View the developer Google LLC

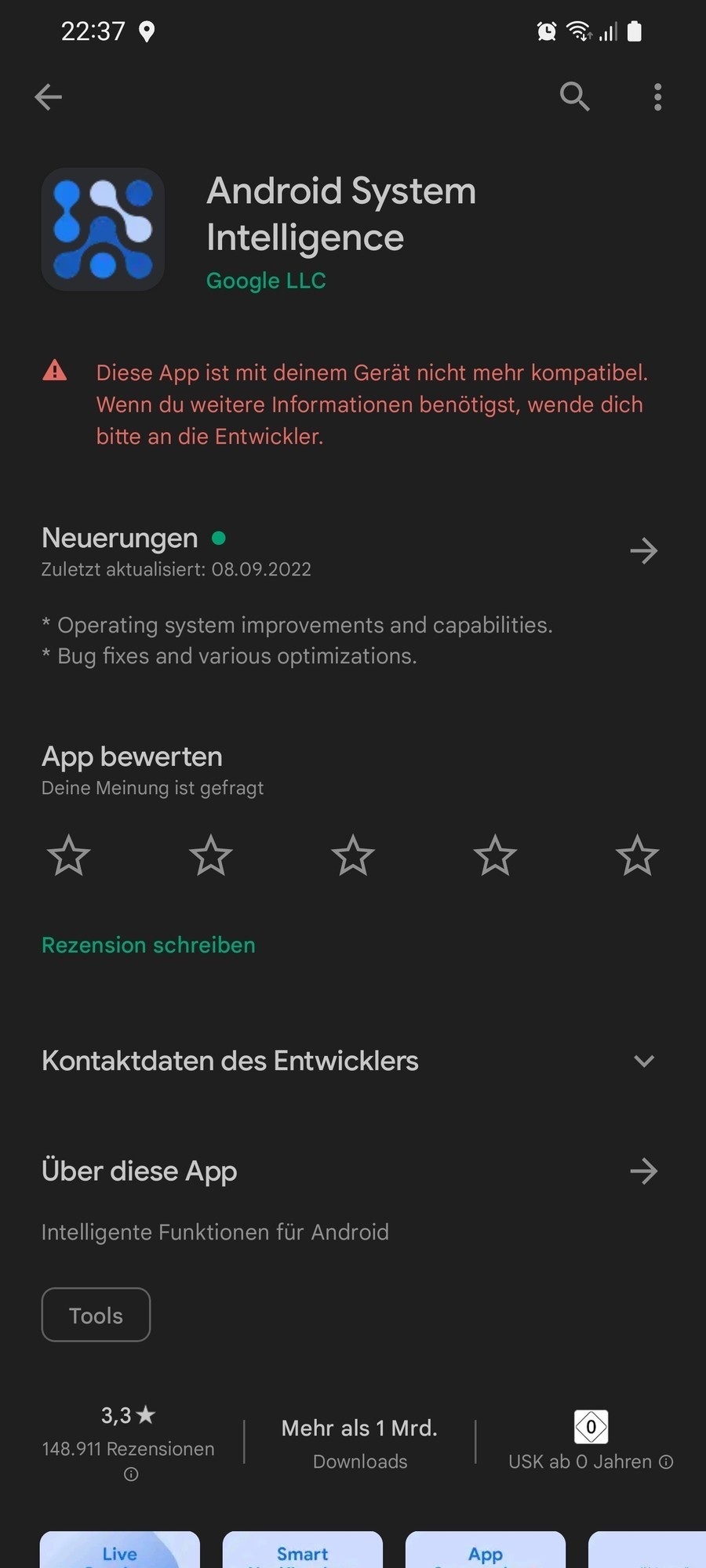coord(266,281)
